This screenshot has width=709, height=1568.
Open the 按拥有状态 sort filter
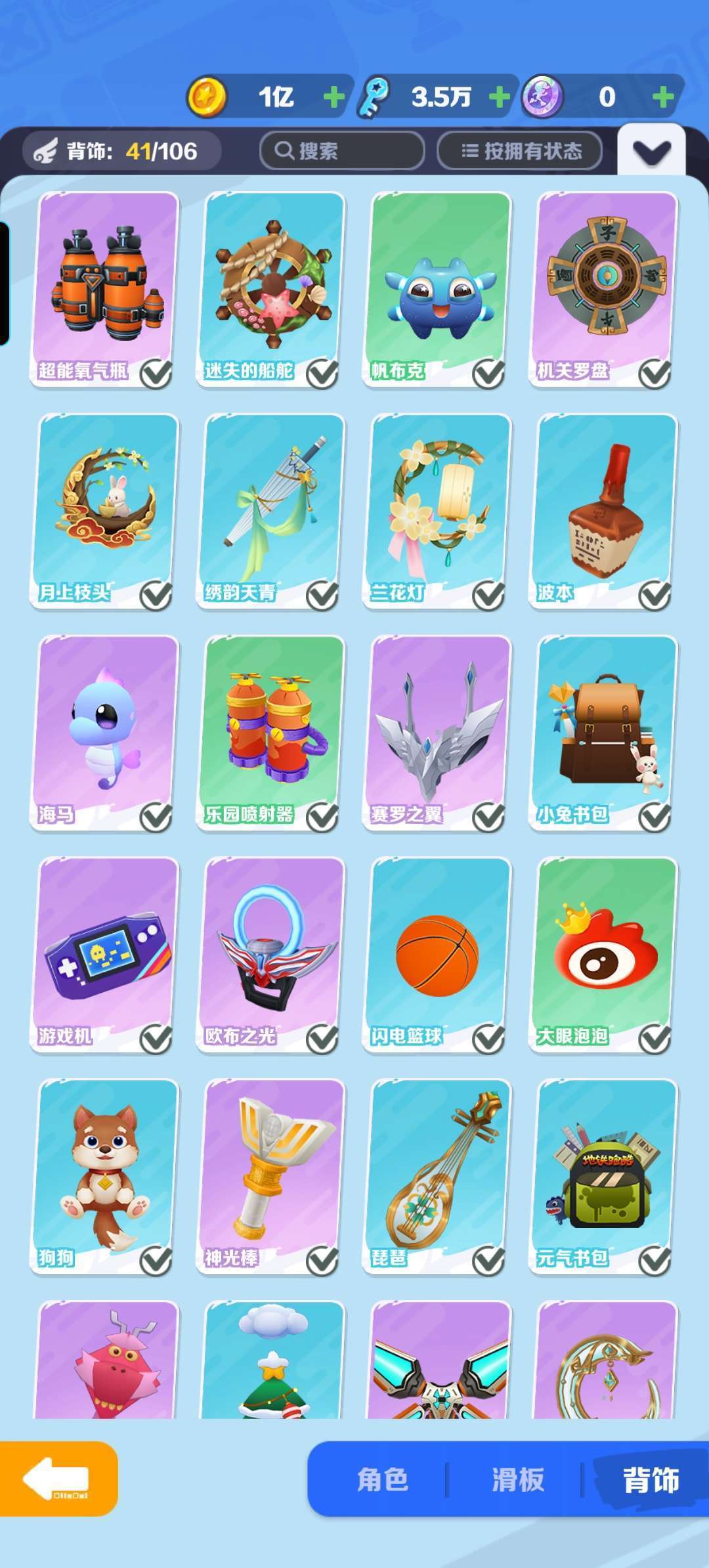point(520,151)
